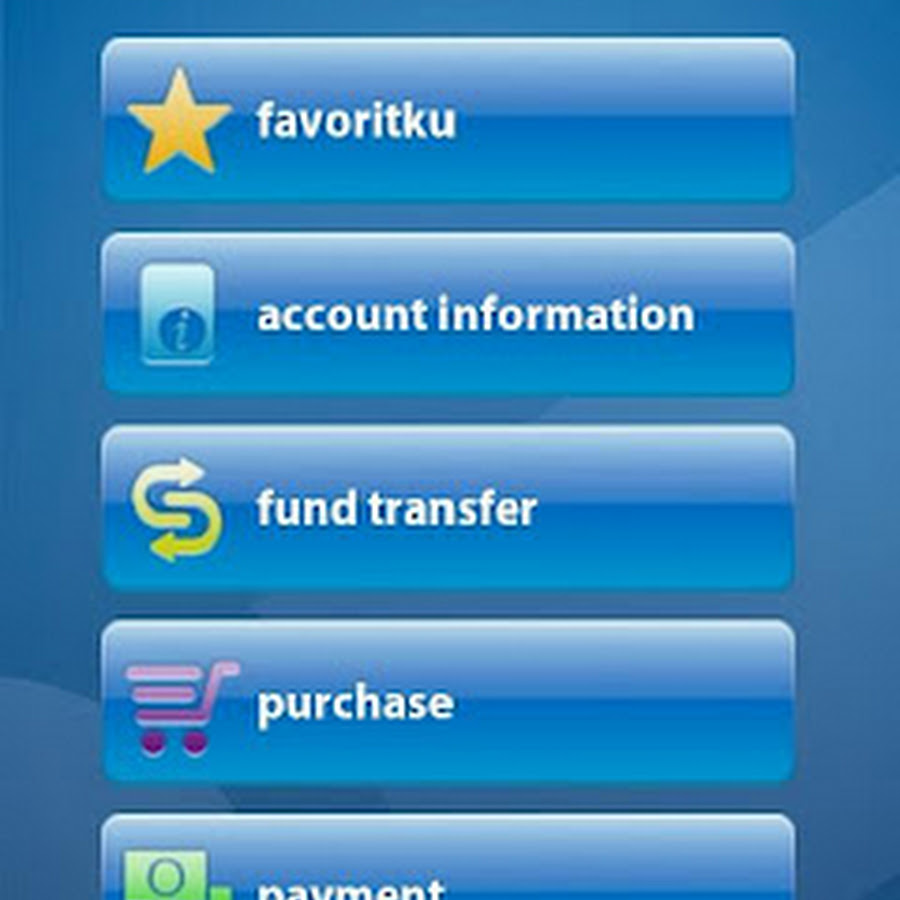
Task: Select fund transfer
Action: [448, 508]
